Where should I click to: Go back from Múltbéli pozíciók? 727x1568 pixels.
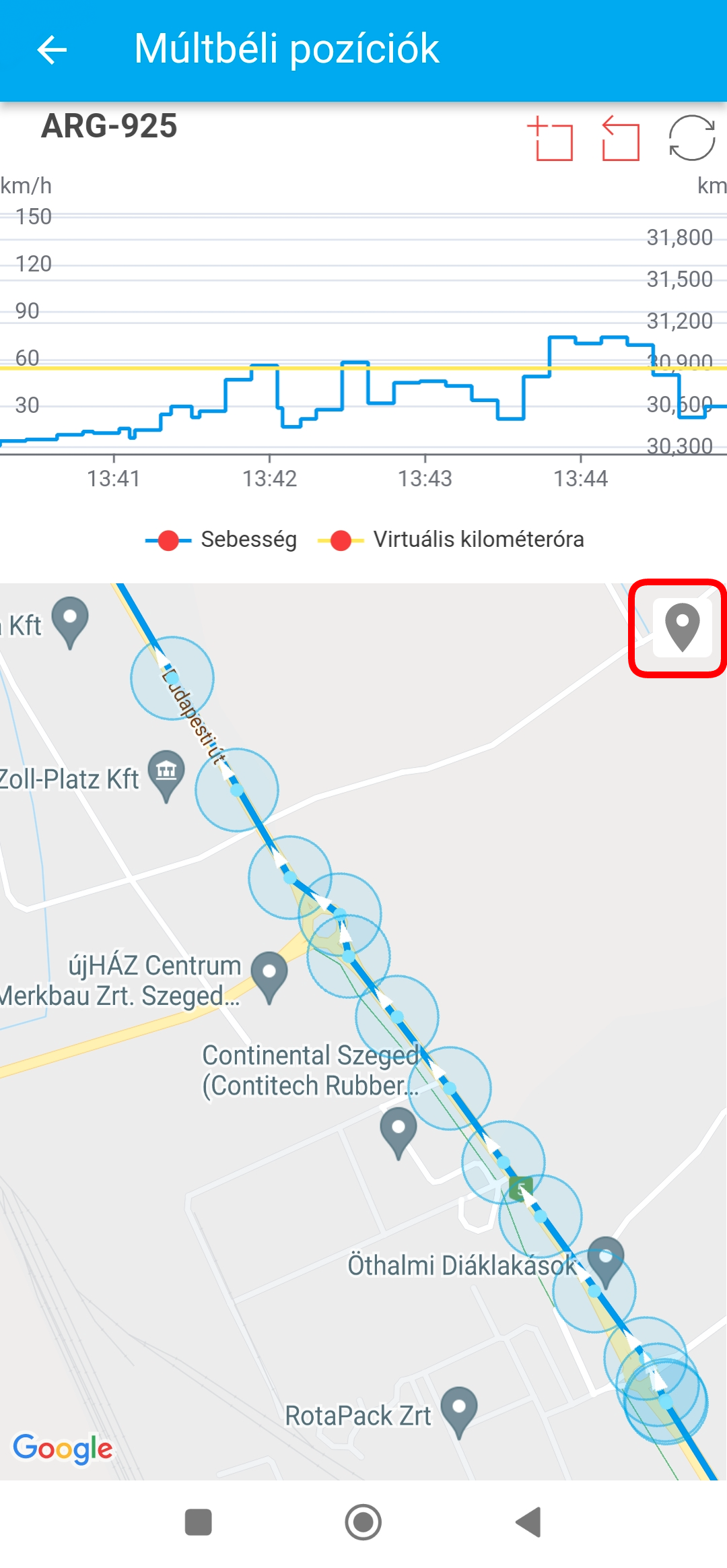52,50
